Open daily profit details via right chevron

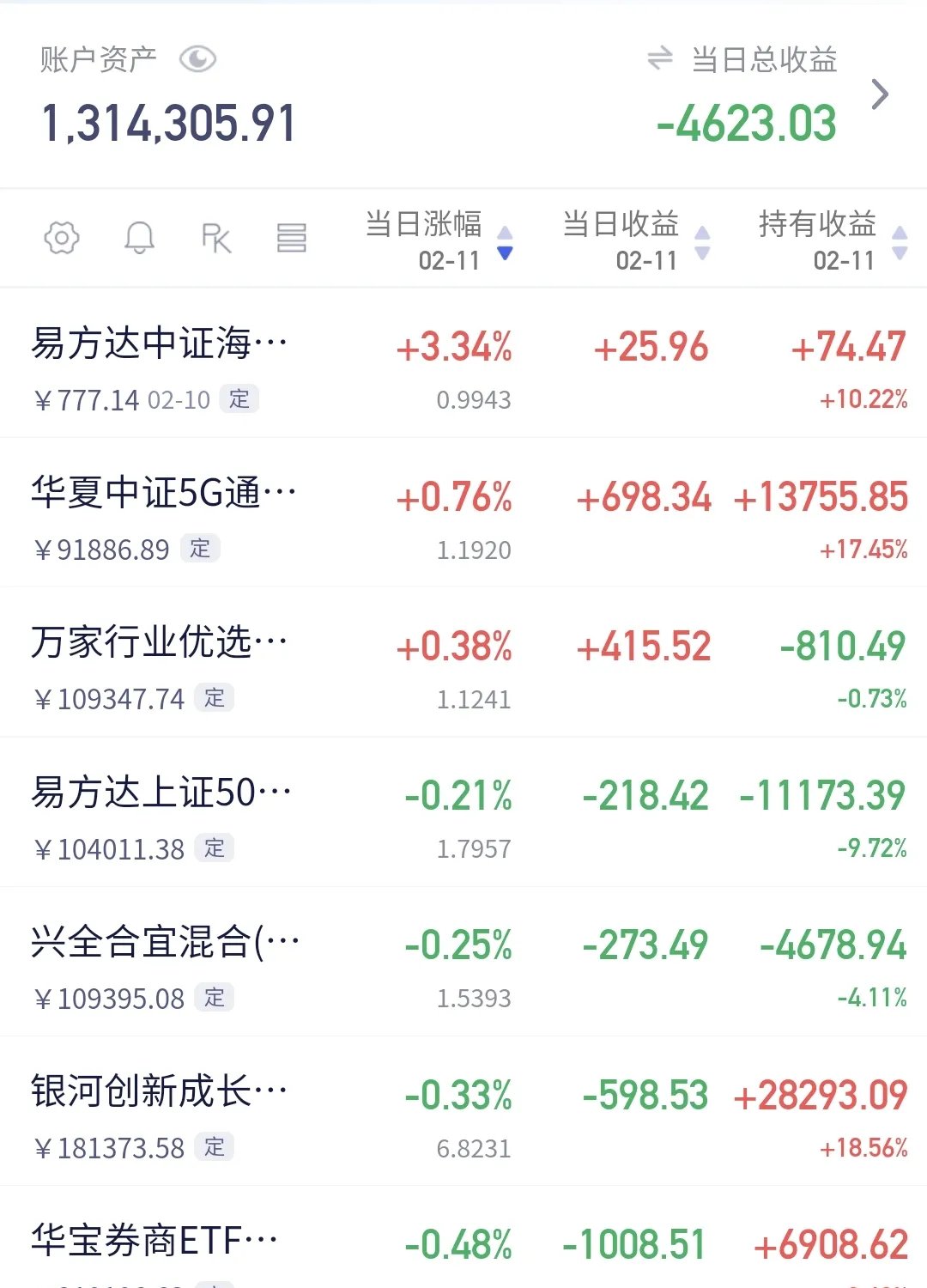click(x=881, y=94)
